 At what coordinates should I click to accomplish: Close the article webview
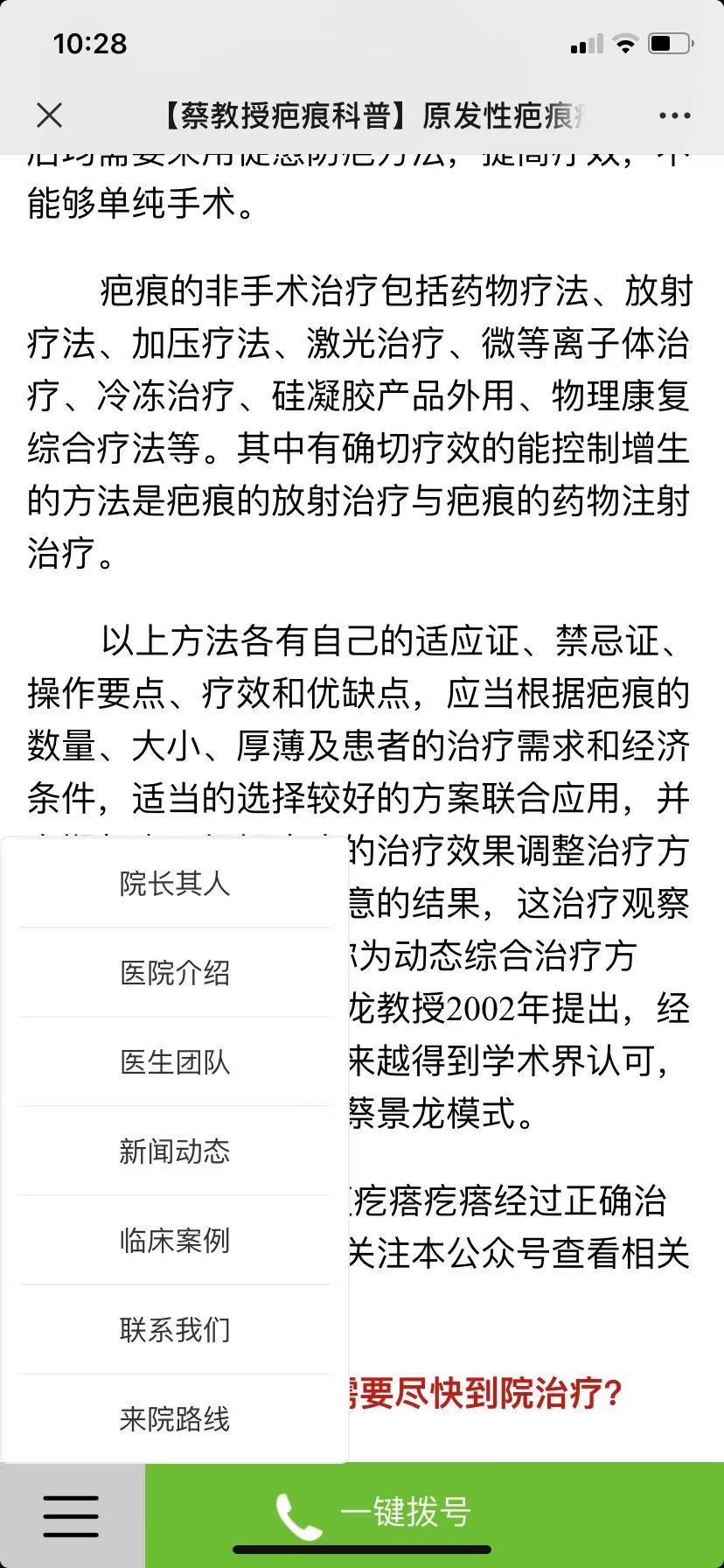50,115
